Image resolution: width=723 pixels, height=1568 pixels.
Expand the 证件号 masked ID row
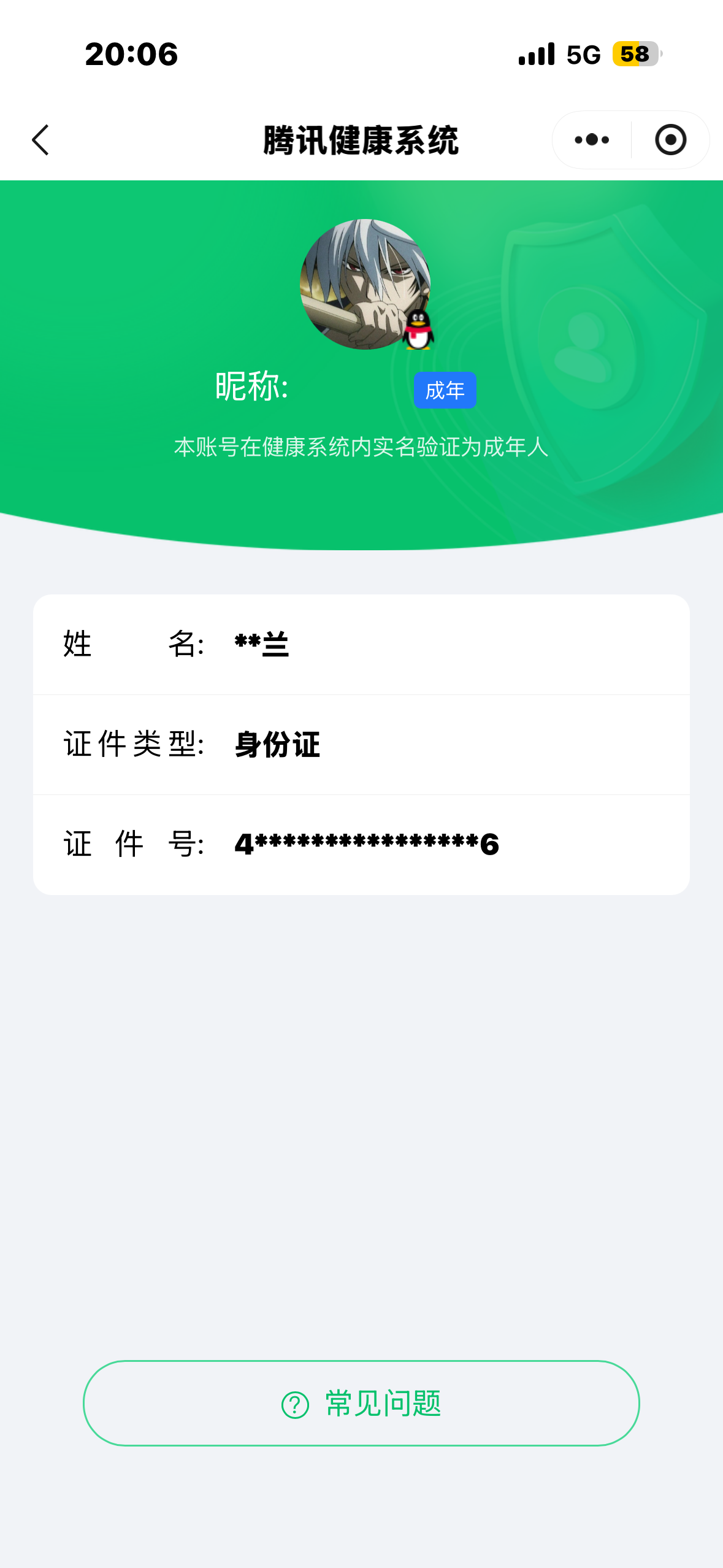point(362,844)
